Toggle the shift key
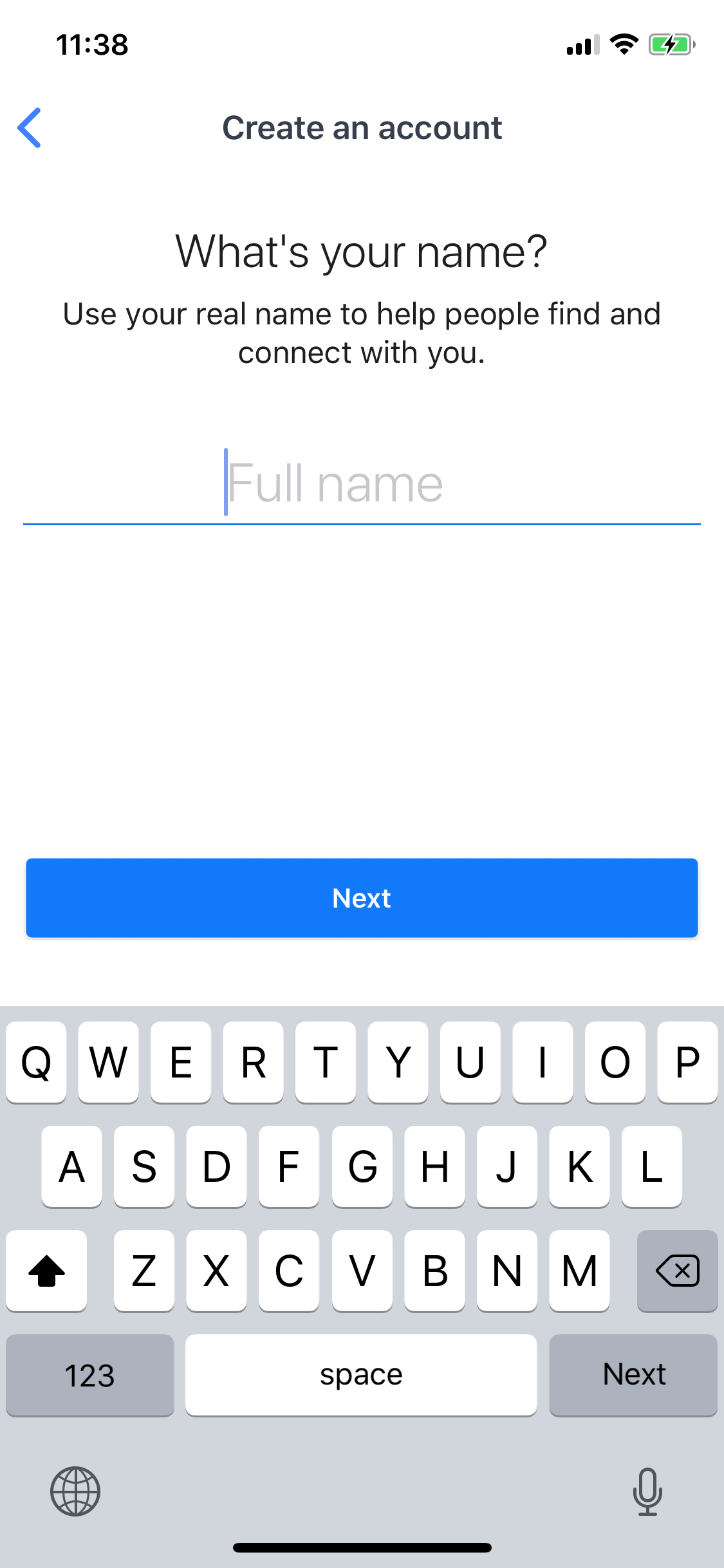The image size is (724, 1568). (46, 1271)
